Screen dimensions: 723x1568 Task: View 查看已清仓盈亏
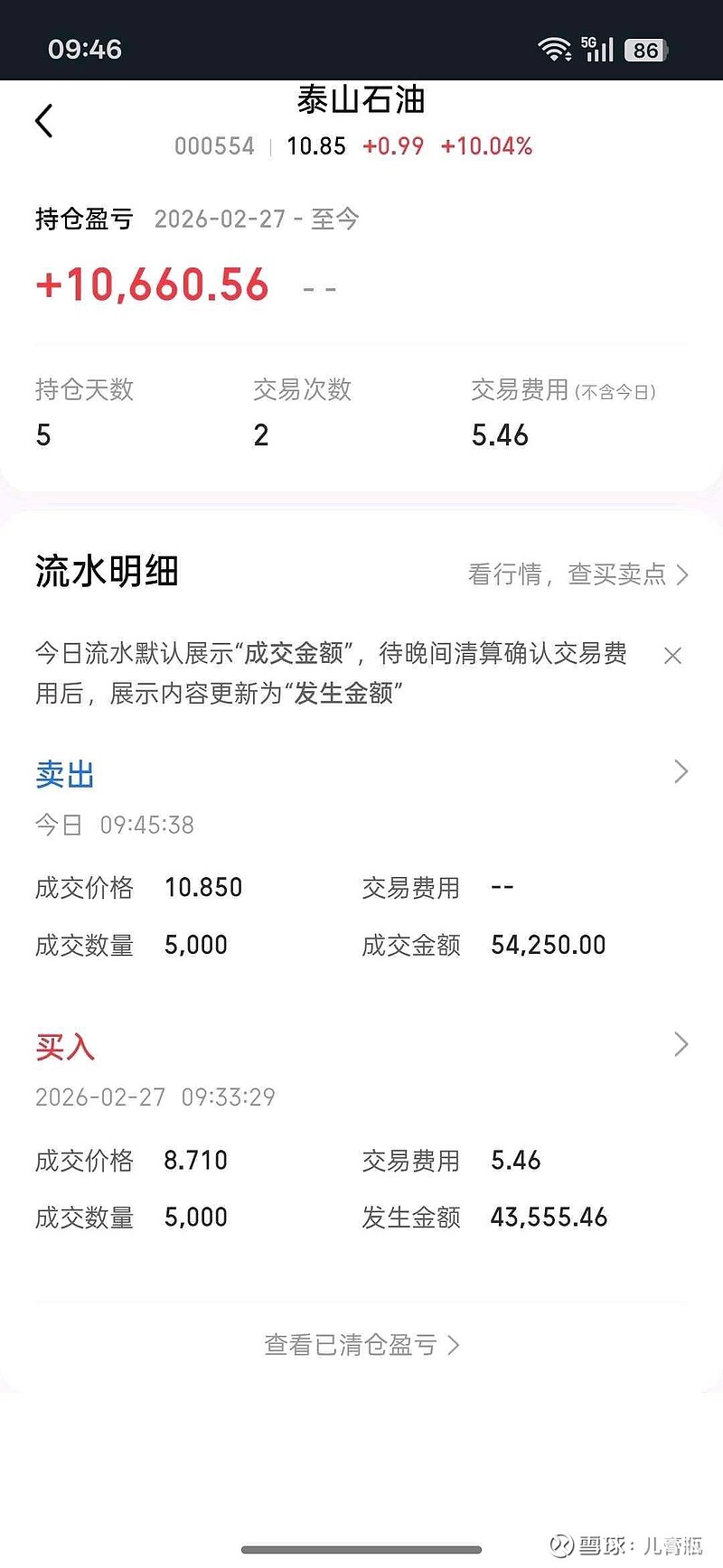pyautogui.click(x=361, y=1345)
